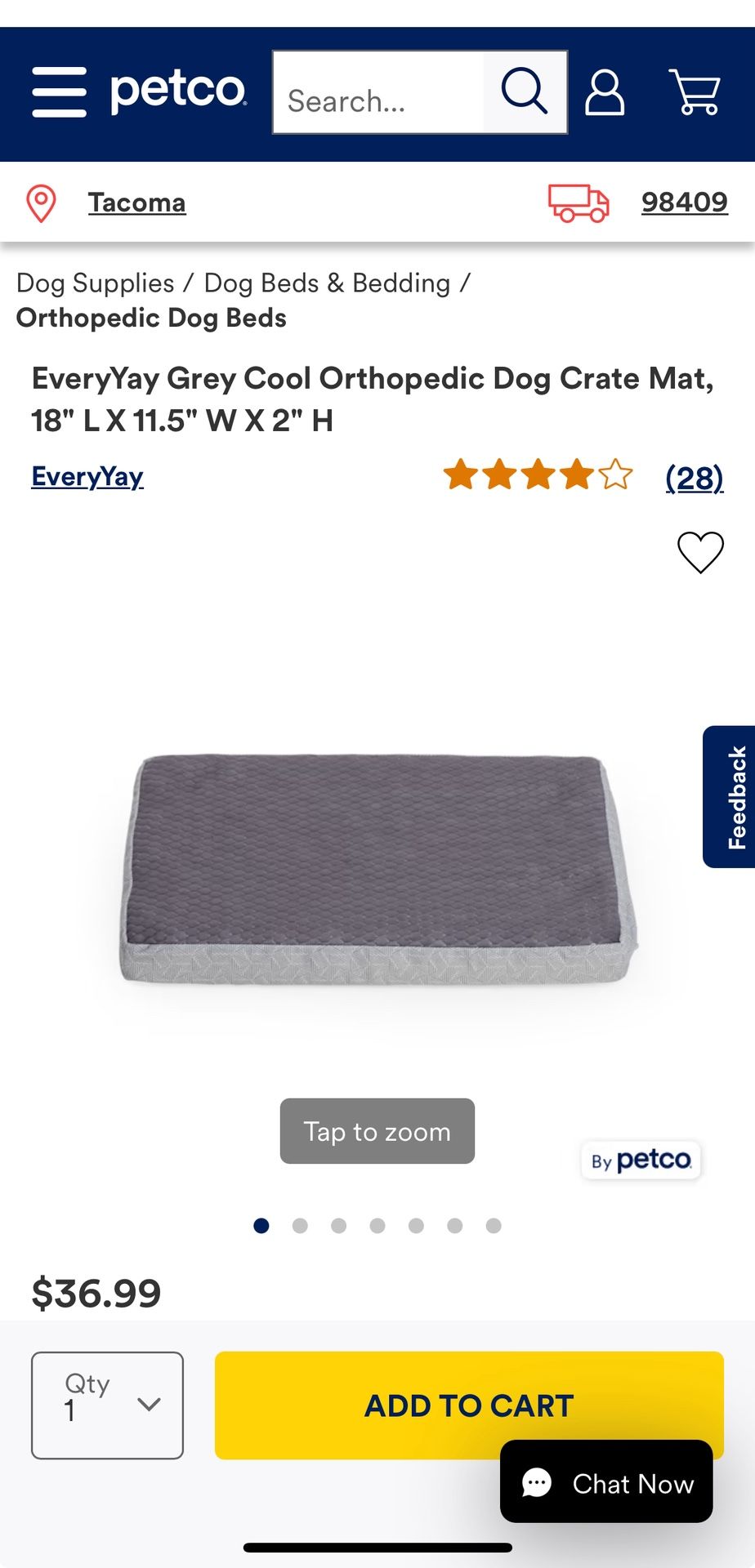Change the Tacoma store location
755x1568 pixels.
click(x=136, y=203)
